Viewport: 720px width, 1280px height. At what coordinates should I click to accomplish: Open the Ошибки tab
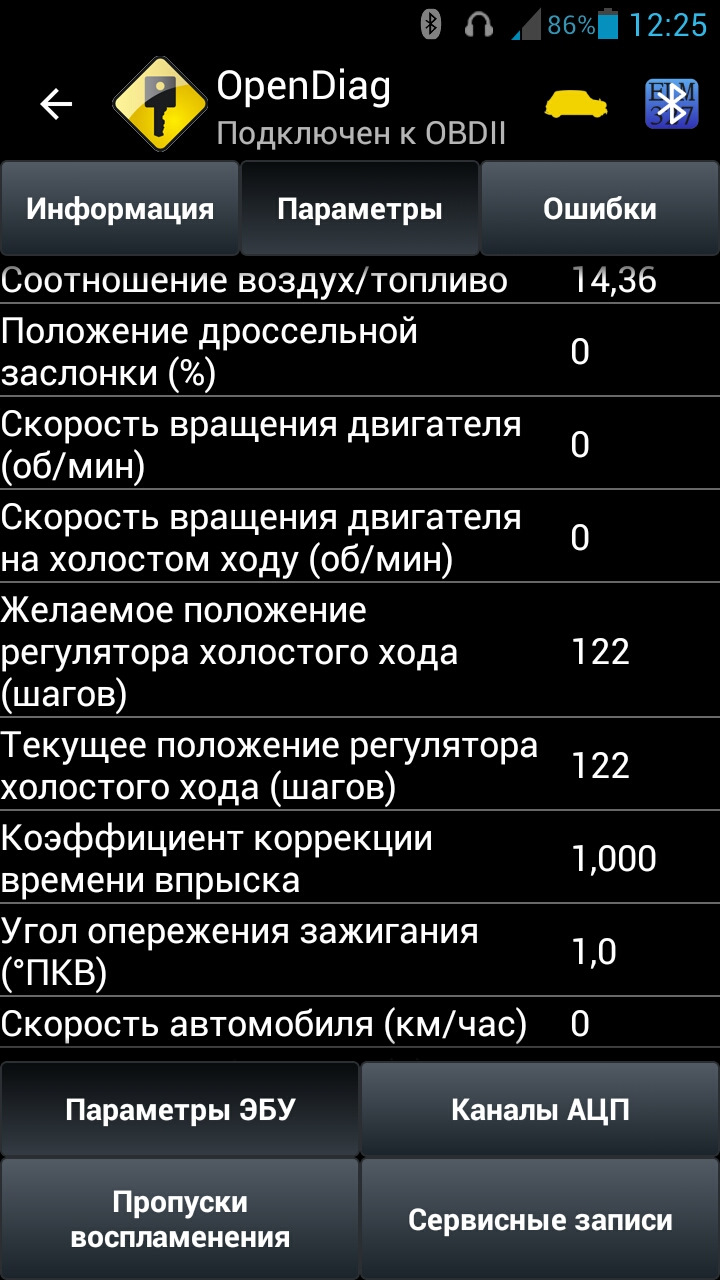(600, 209)
